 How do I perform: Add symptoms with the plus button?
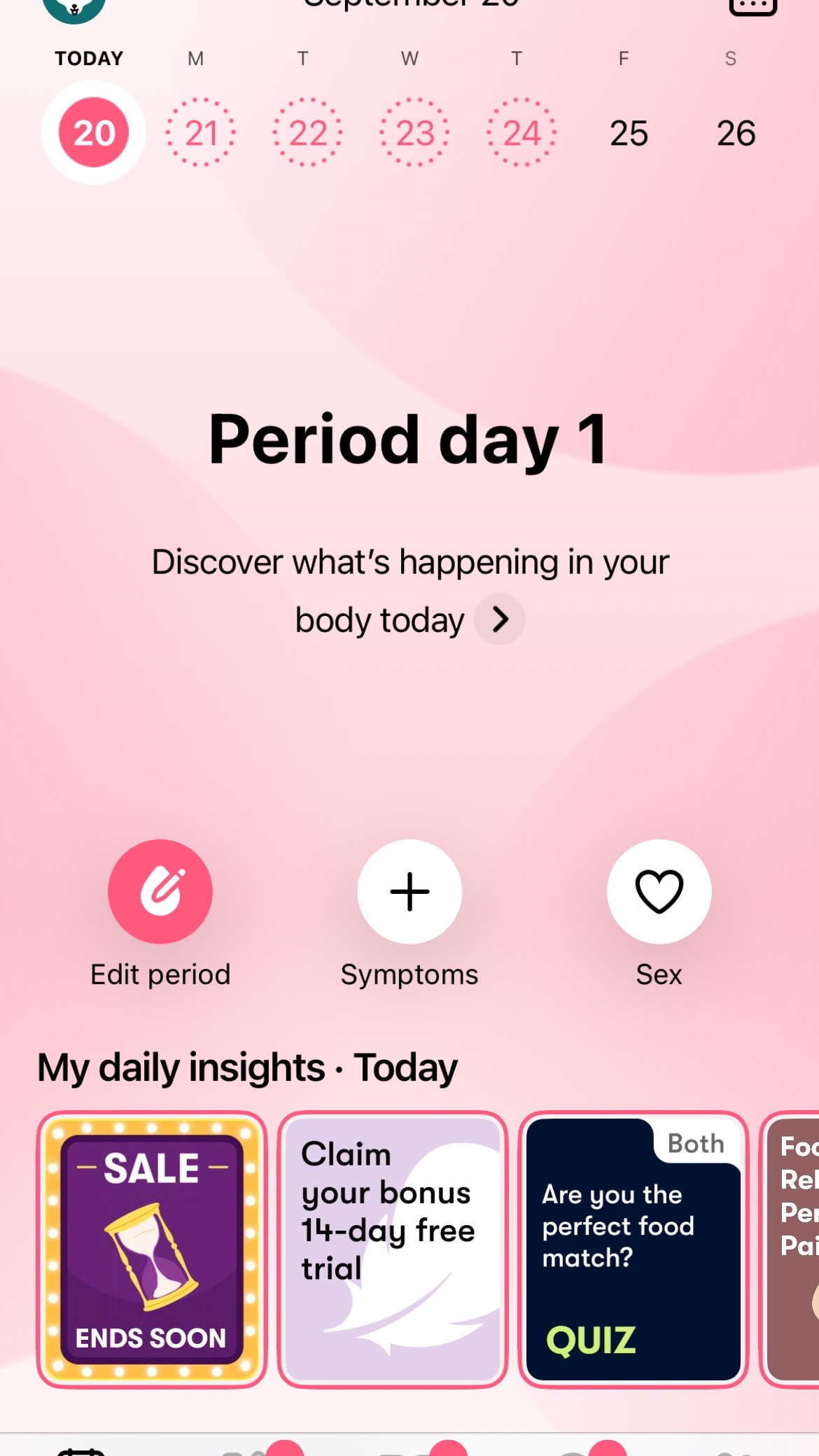(409, 891)
